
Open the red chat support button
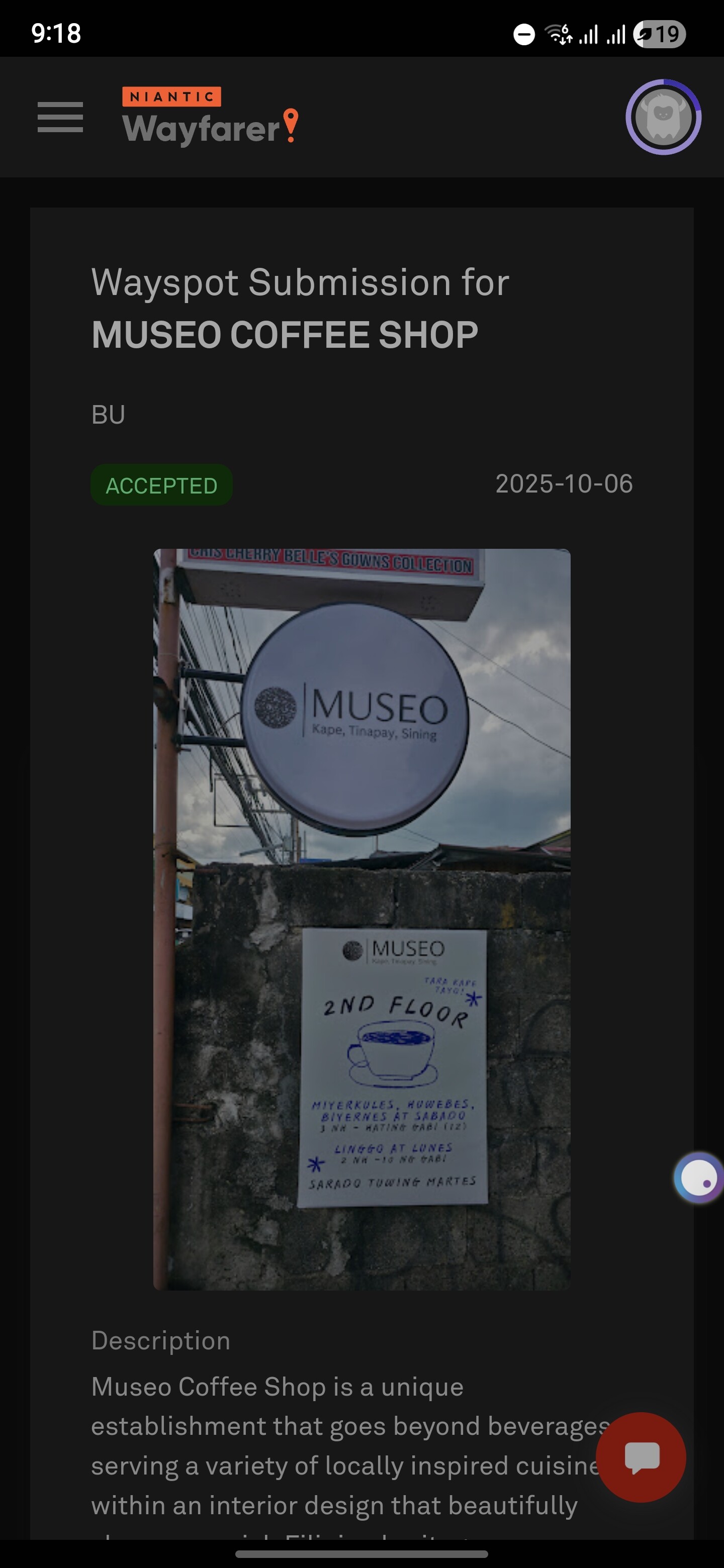click(x=641, y=1456)
